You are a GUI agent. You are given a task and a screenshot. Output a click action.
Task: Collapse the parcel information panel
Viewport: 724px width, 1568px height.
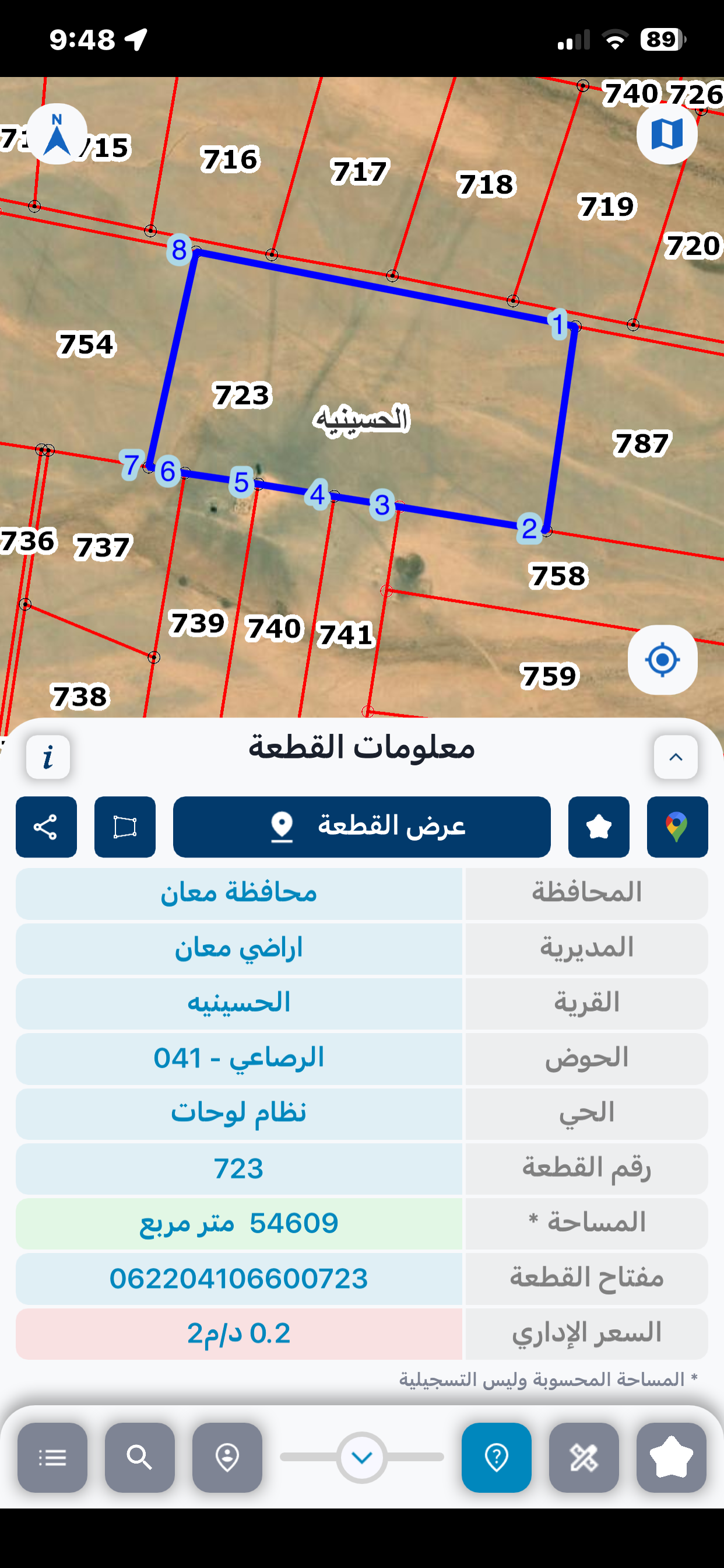click(676, 757)
